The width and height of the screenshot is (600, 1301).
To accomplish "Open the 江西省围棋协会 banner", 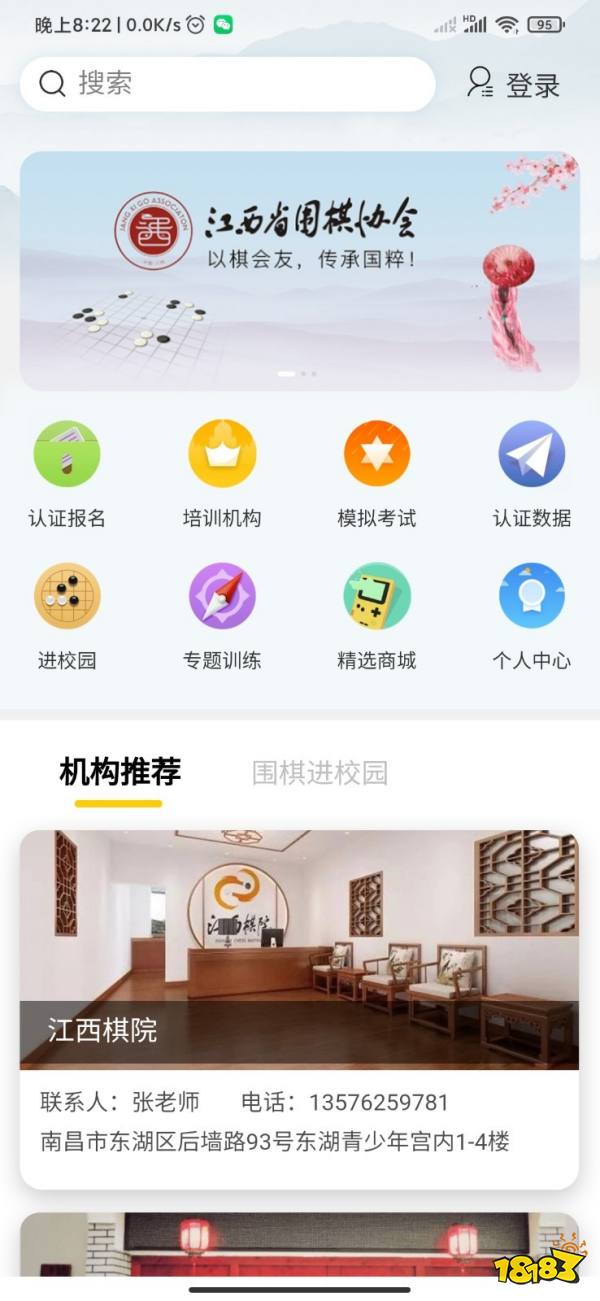I will [300, 270].
